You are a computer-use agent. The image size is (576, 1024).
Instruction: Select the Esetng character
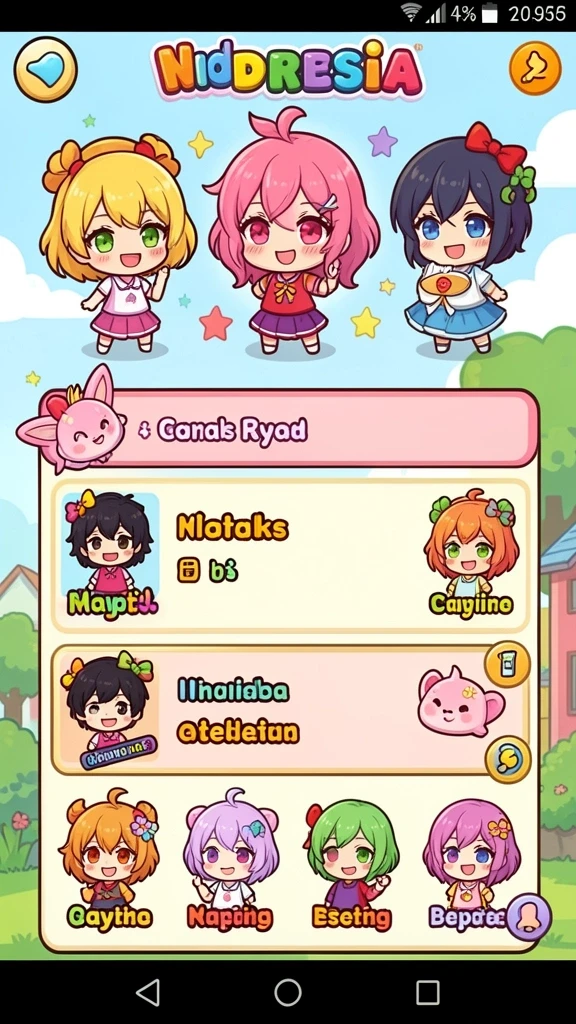tap(352, 859)
